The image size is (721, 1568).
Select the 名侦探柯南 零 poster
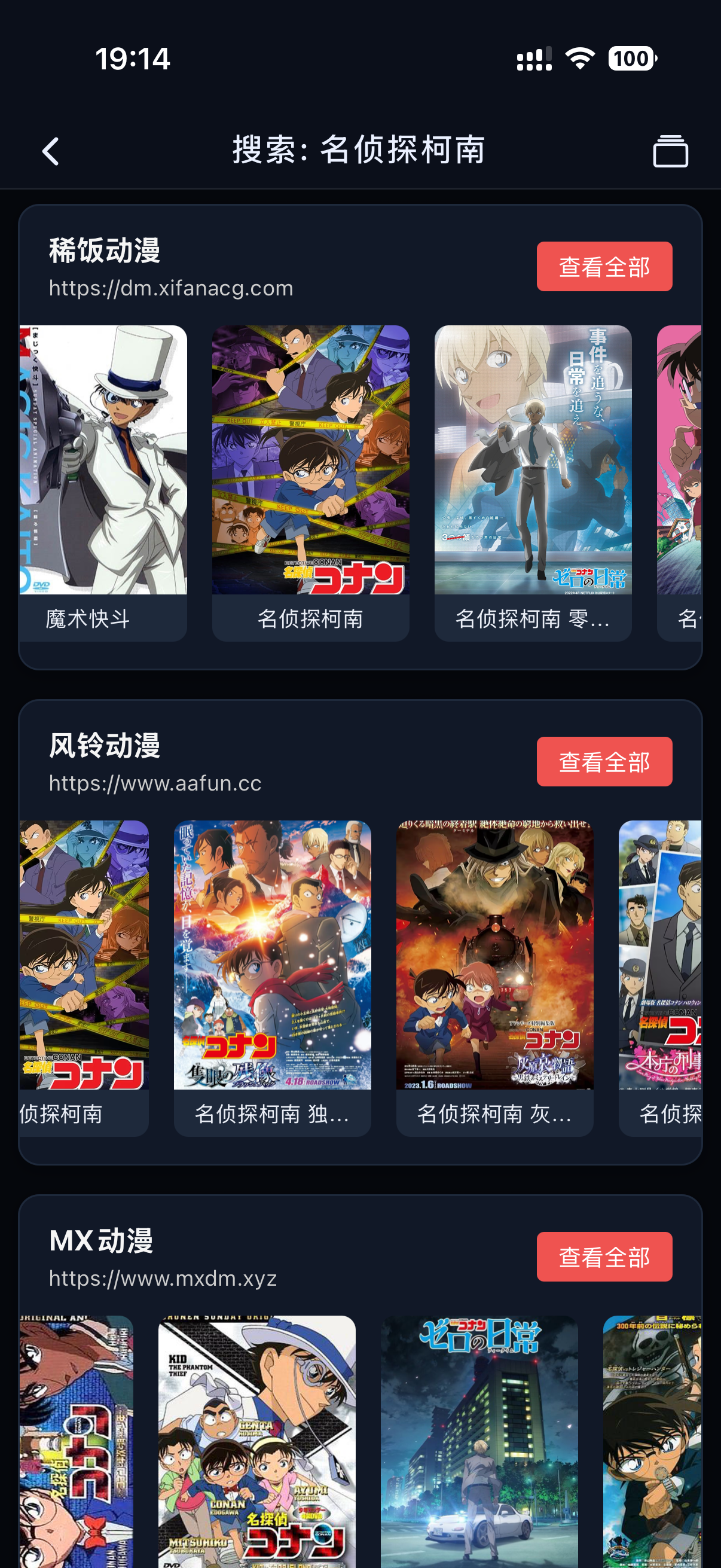534,463
